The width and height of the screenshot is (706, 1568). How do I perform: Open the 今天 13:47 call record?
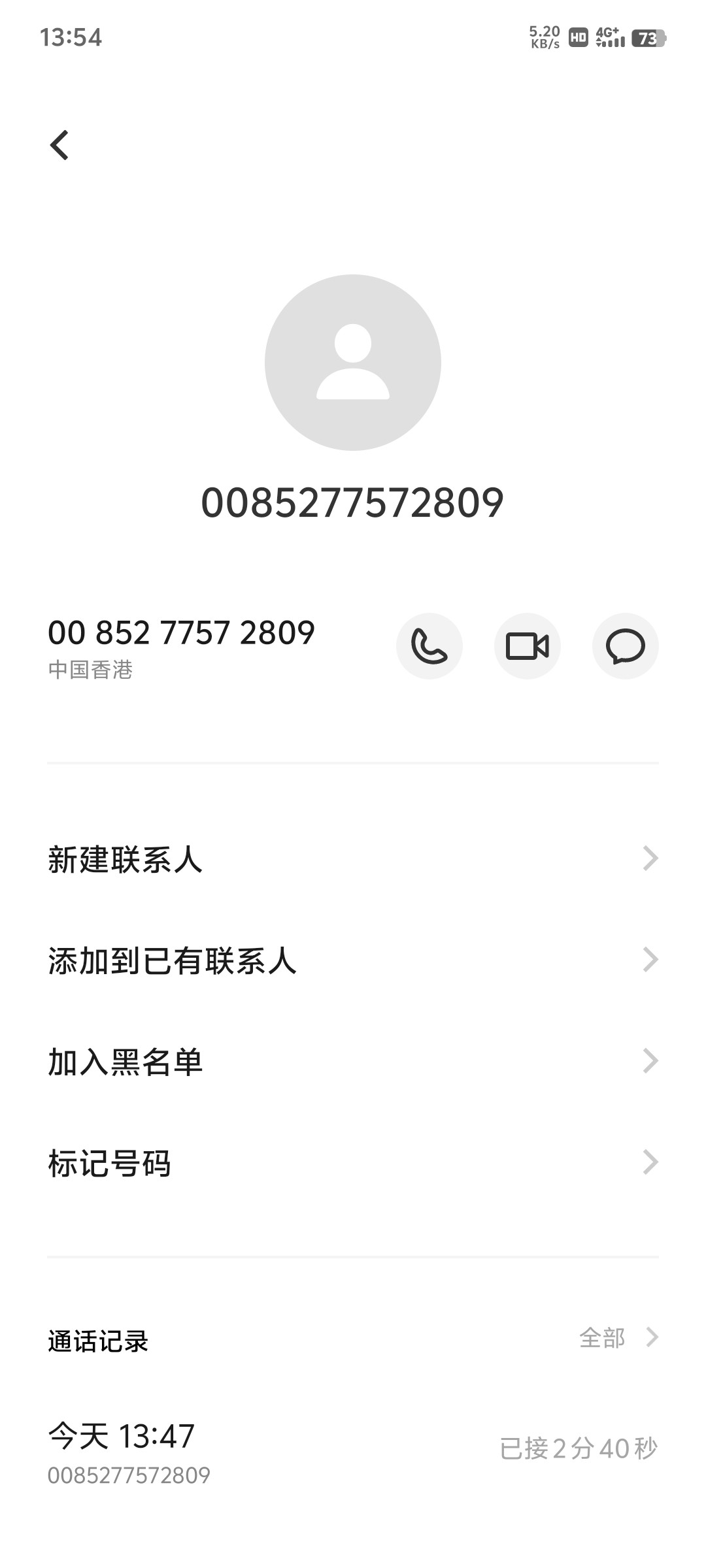point(353,1453)
